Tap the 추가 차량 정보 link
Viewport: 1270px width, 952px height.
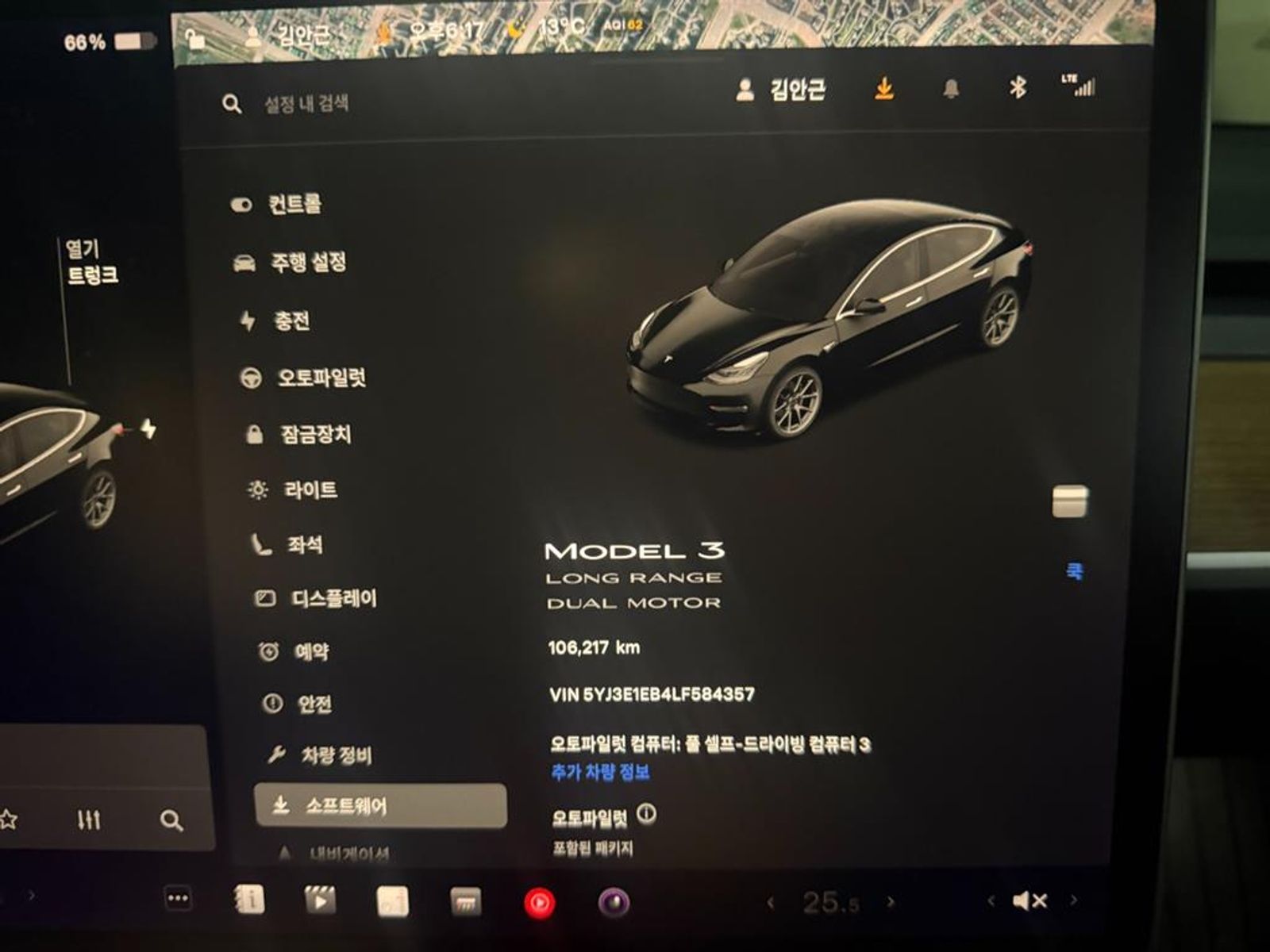(600, 772)
